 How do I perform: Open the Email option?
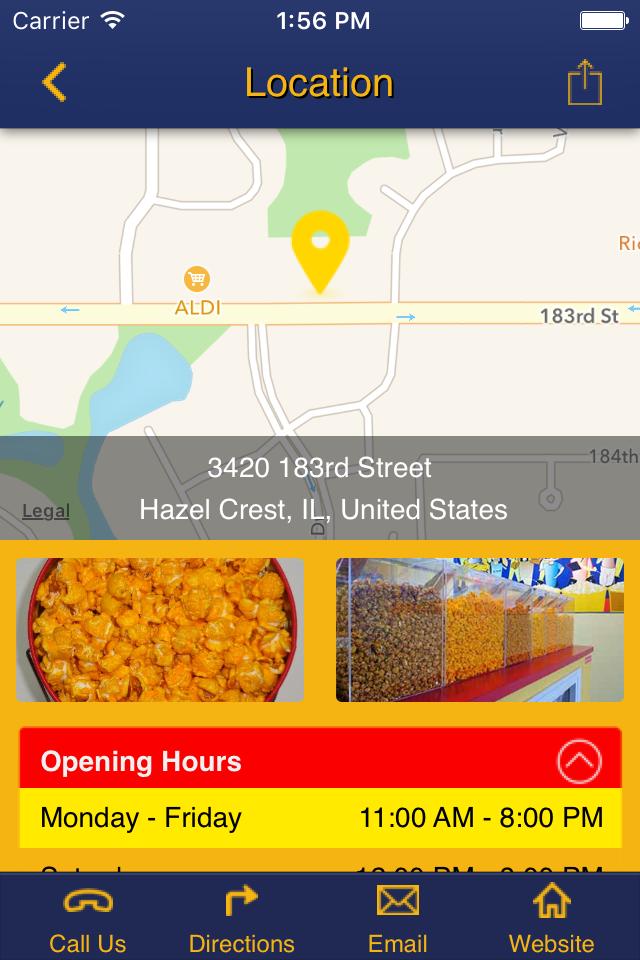pyautogui.click(x=397, y=920)
